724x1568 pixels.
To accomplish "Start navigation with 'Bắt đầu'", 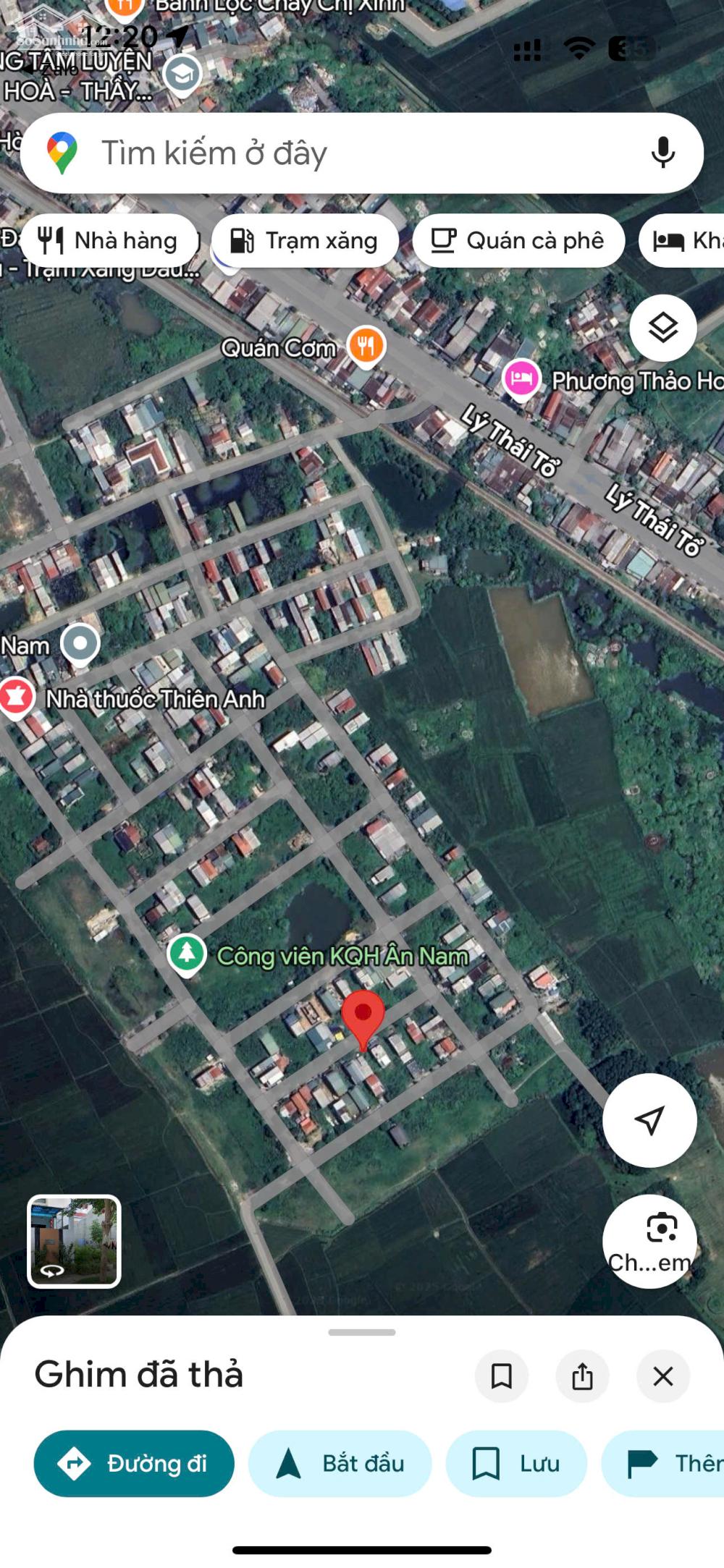I will pyautogui.click(x=340, y=1464).
